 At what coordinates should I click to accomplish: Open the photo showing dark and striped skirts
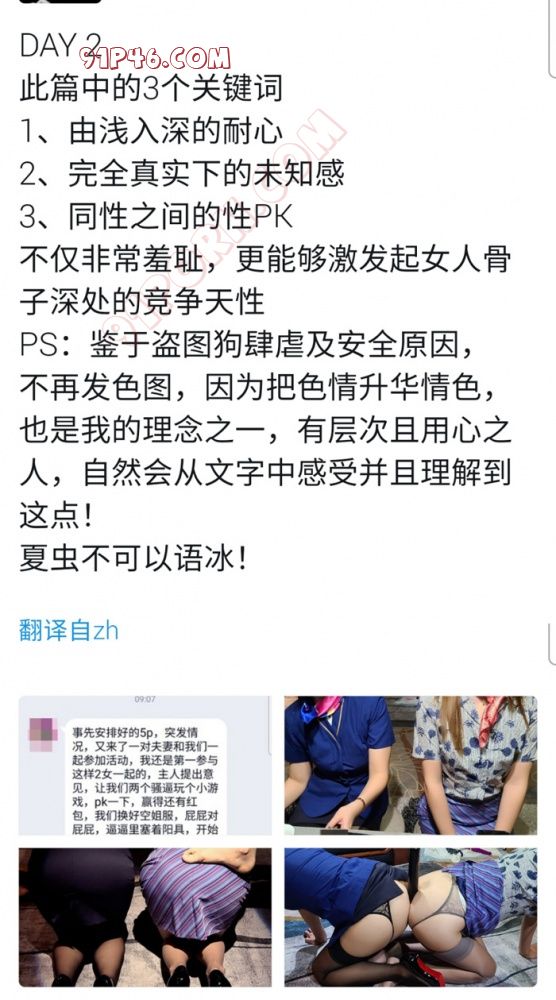click(x=145, y=917)
